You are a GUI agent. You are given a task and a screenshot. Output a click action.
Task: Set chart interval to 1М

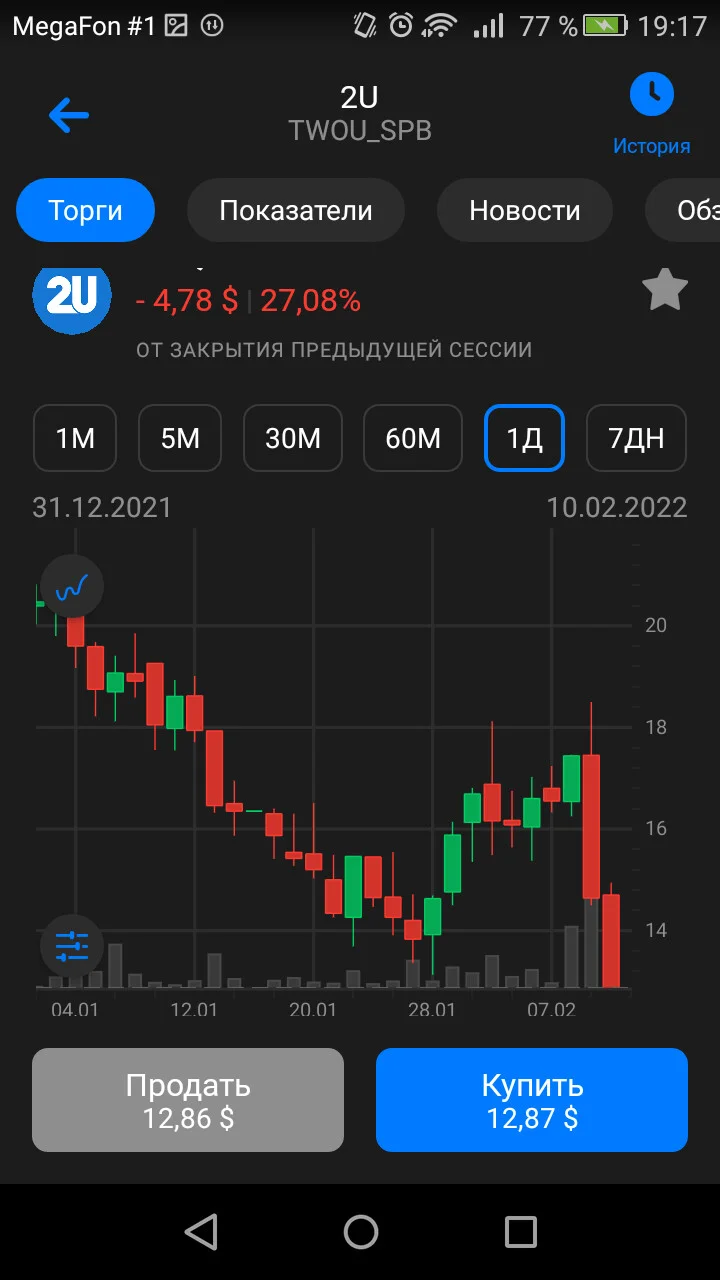click(x=75, y=438)
